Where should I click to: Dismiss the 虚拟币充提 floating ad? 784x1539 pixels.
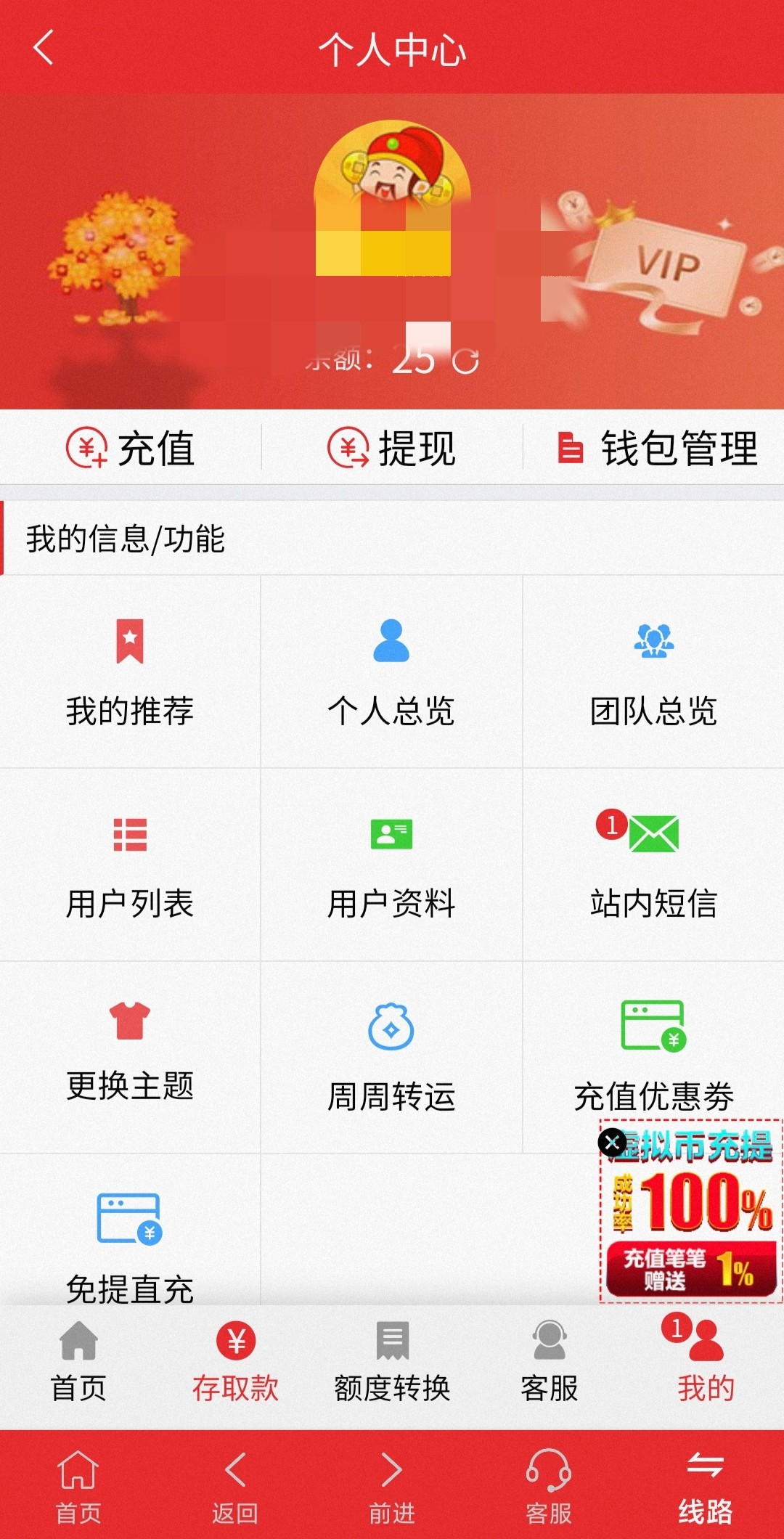pyautogui.click(x=612, y=1143)
